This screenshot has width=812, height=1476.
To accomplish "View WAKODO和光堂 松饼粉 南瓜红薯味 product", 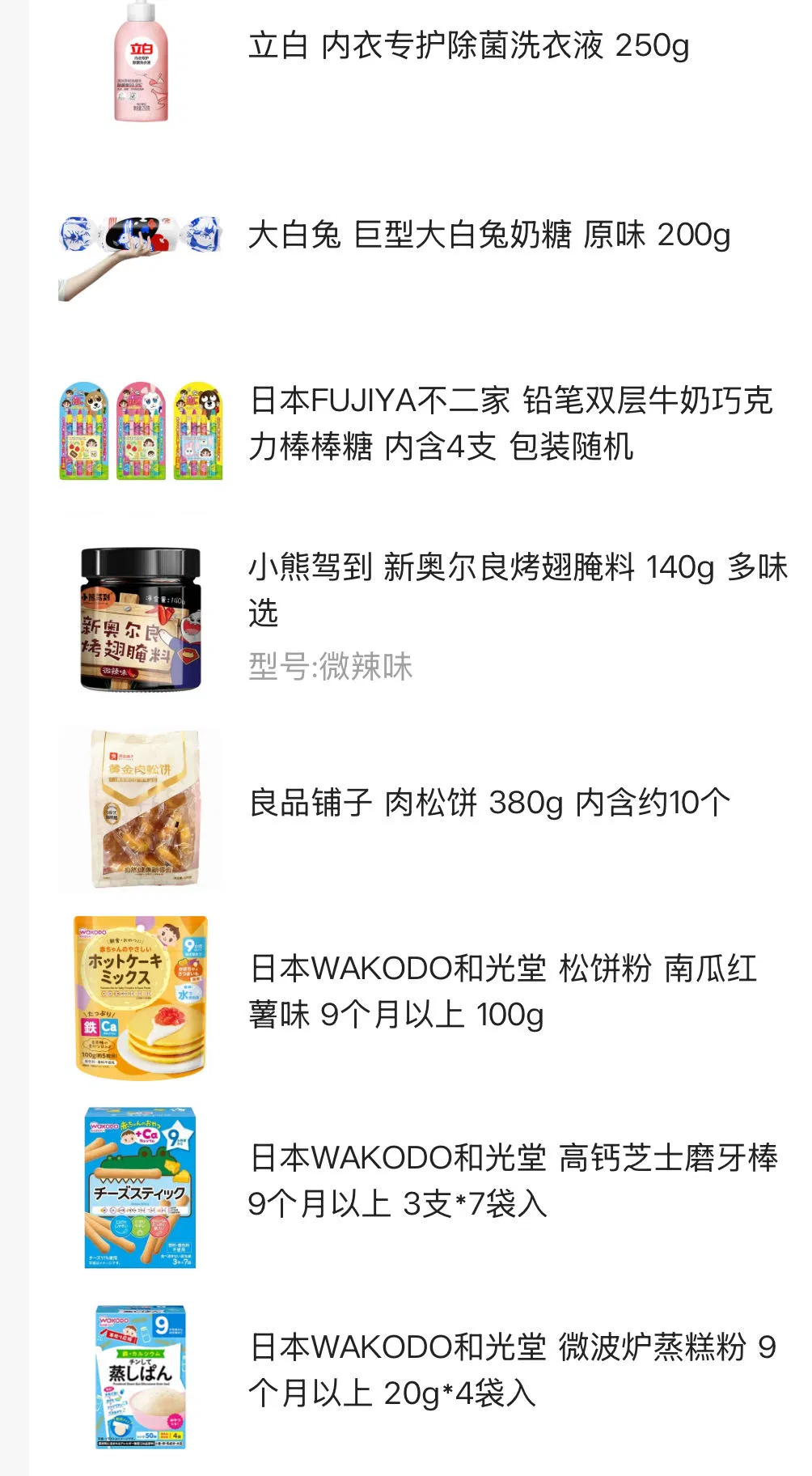I will tap(501, 990).
